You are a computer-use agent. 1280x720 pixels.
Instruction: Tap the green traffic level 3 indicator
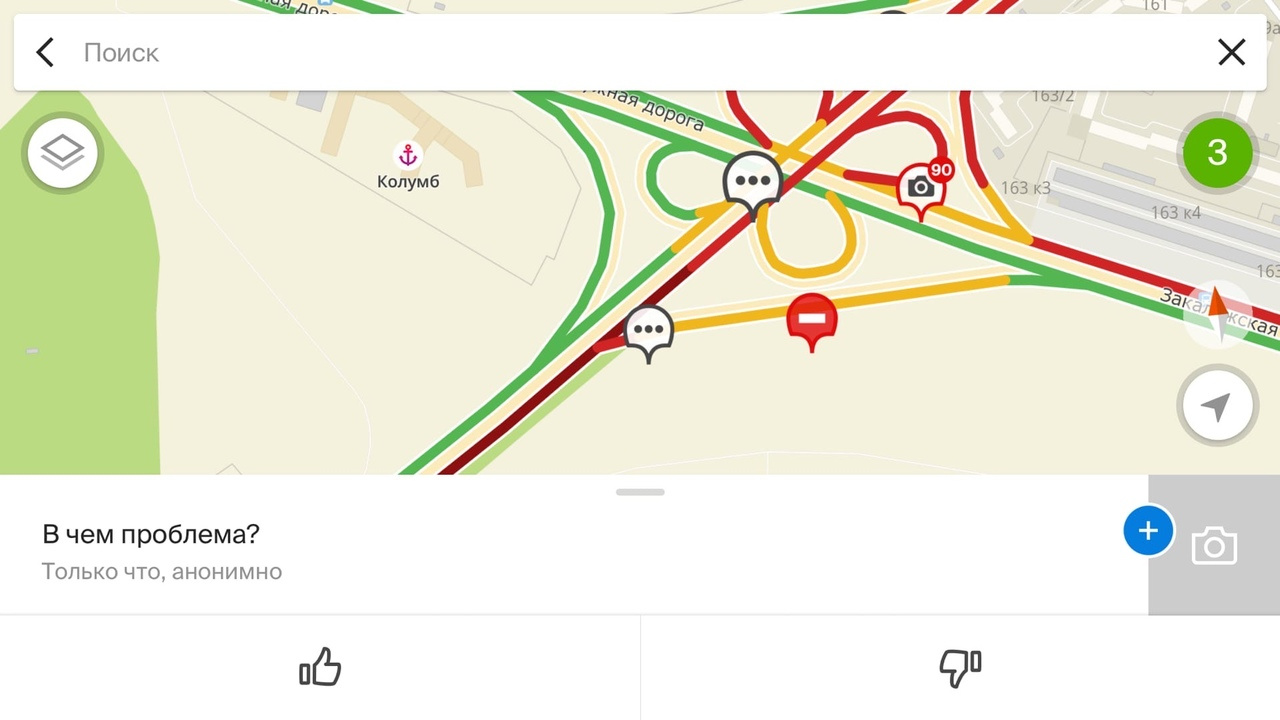(x=1217, y=153)
